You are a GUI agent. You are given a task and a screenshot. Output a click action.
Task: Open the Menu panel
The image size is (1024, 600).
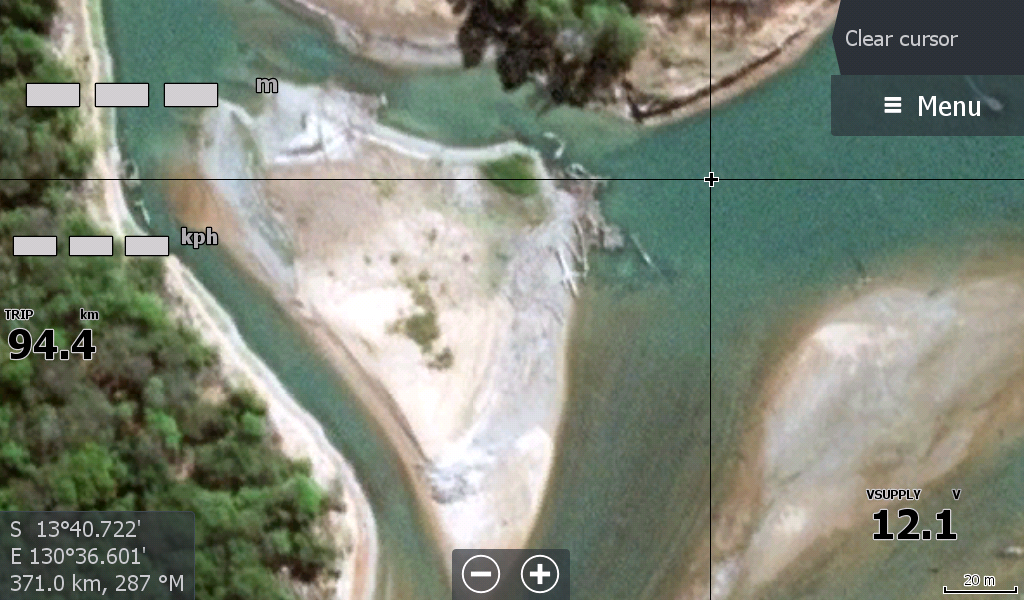pyautogui.click(x=930, y=106)
